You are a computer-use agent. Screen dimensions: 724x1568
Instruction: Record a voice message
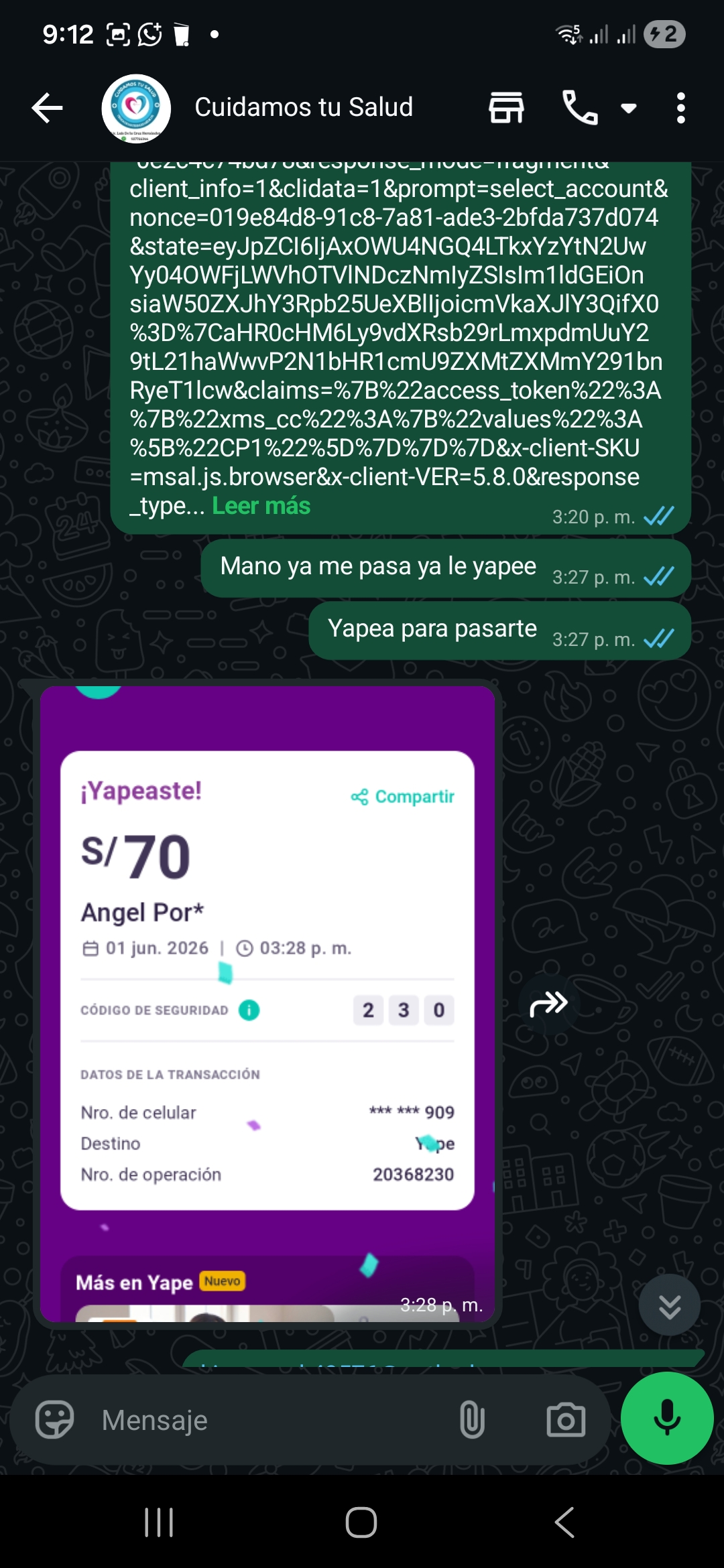pos(667,1418)
